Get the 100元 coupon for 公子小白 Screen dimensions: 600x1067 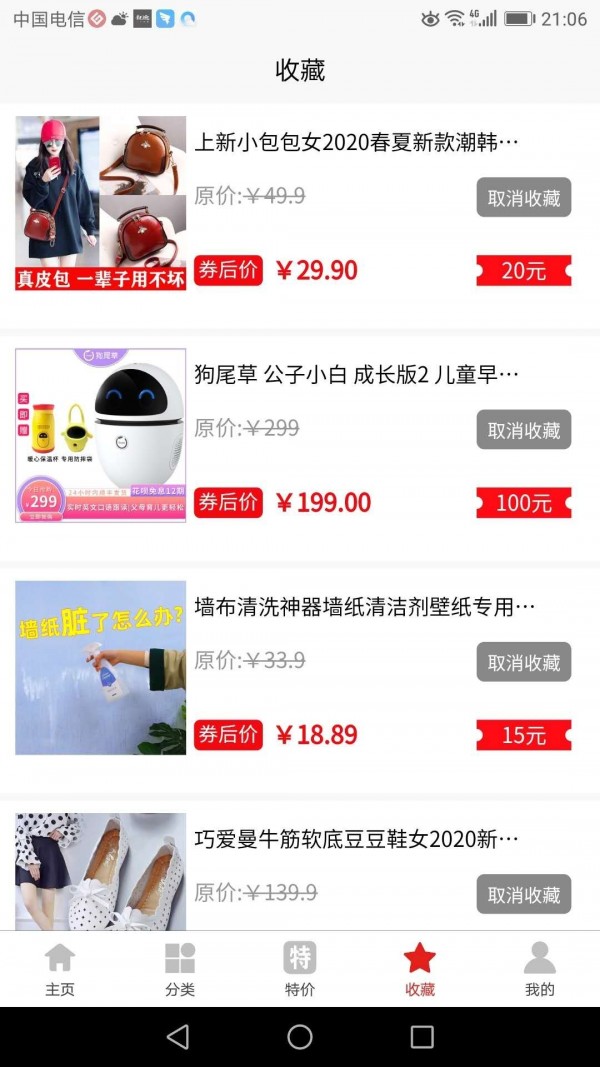tap(523, 503)
